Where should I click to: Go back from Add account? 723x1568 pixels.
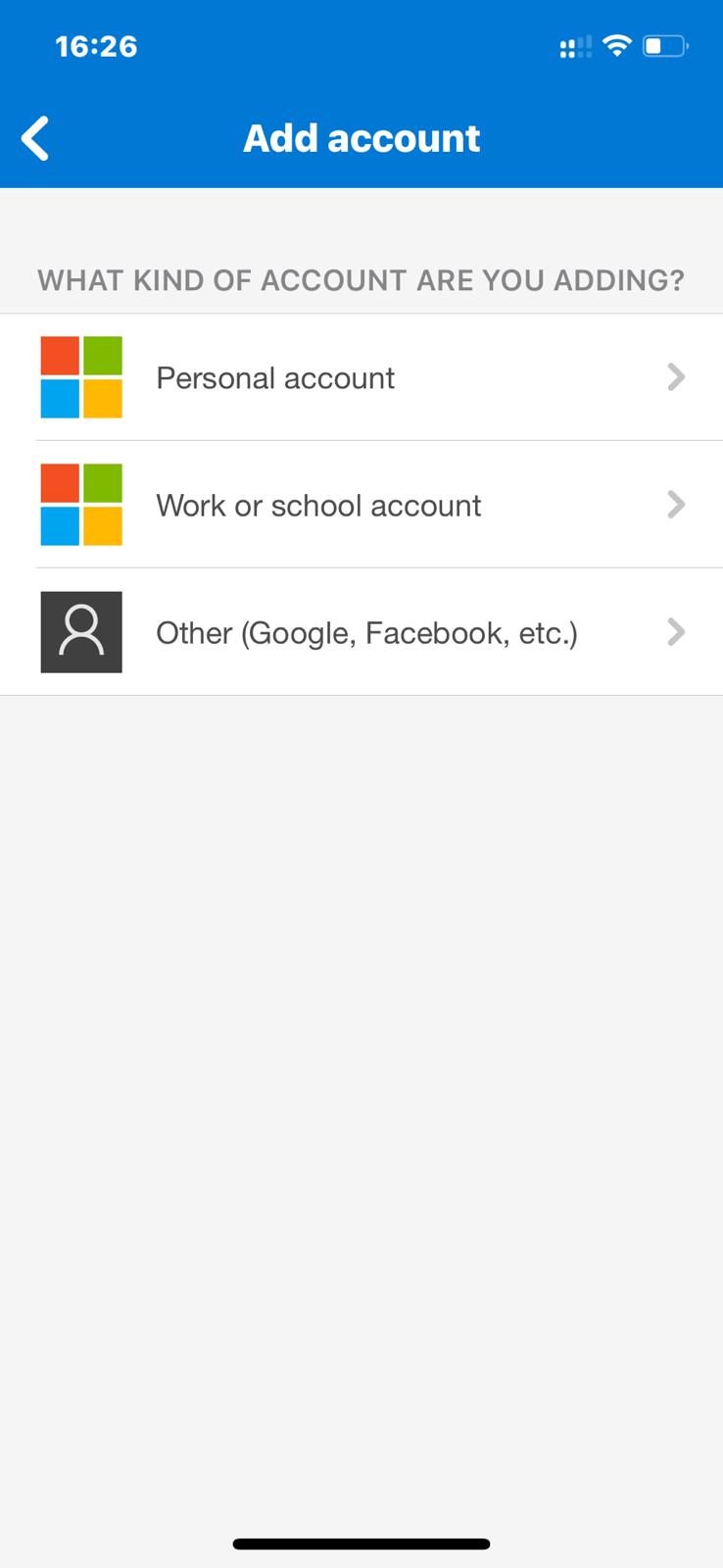[35, 138]
